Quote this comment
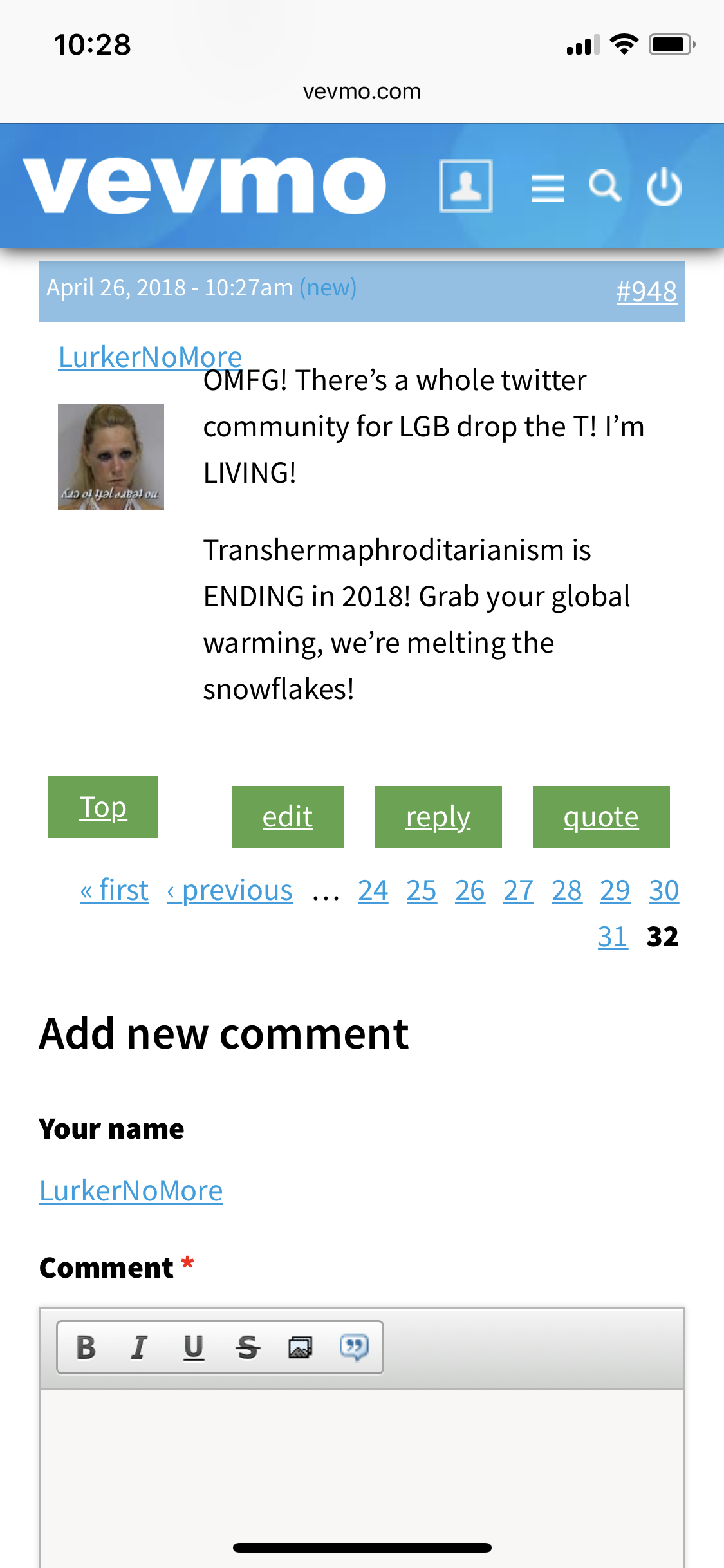Screen dimensions: 724x1568 [x=601, y=817]
